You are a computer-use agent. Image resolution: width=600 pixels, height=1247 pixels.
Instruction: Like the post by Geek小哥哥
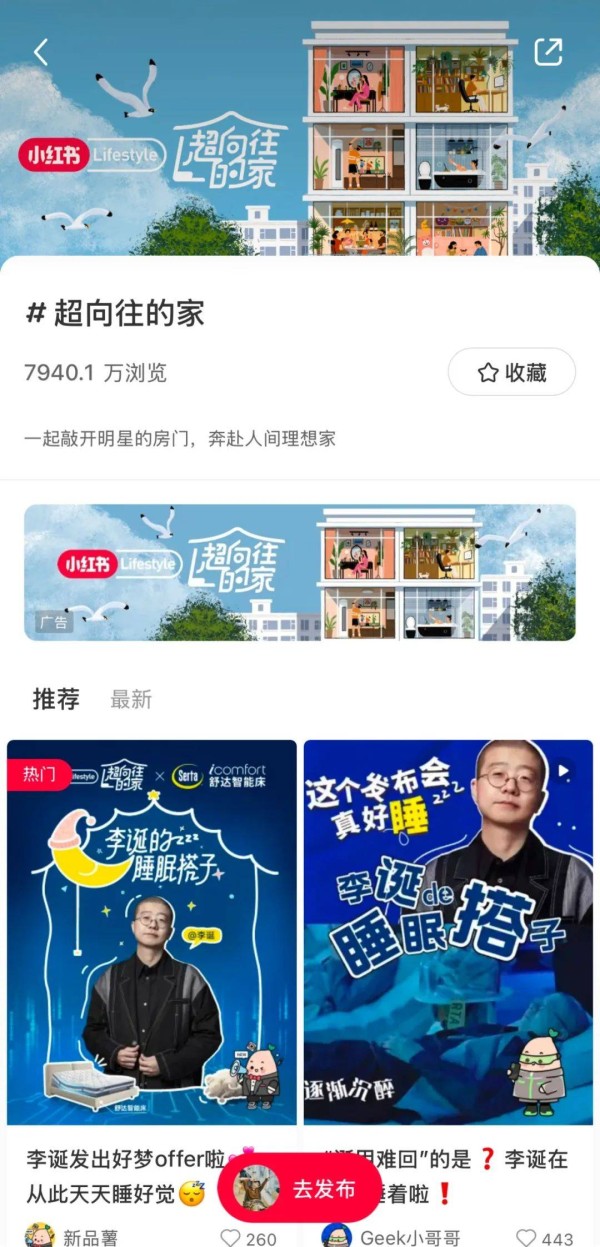[530, 1238]
